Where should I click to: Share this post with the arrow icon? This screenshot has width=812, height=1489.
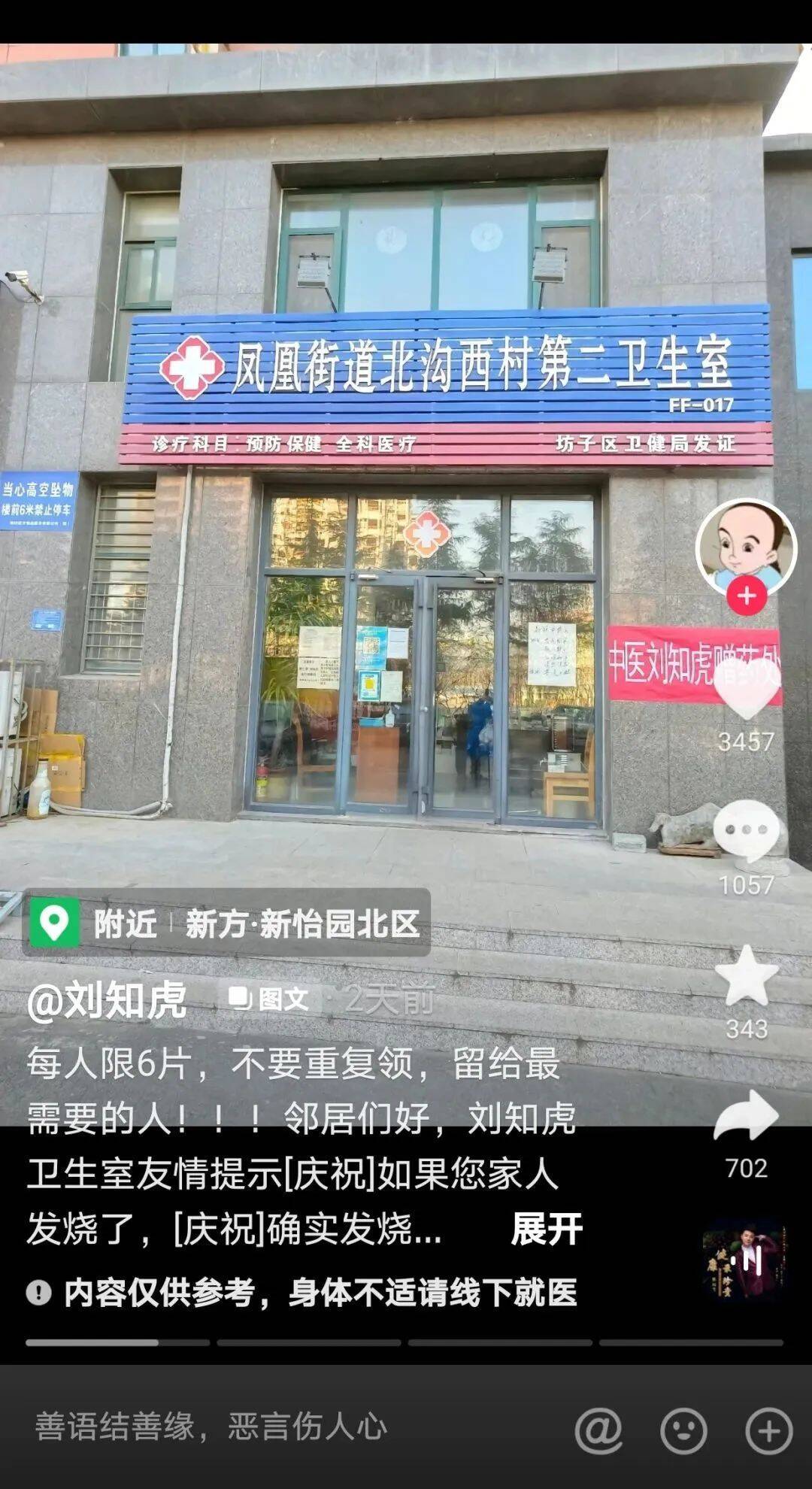[x=746, y=1116]
